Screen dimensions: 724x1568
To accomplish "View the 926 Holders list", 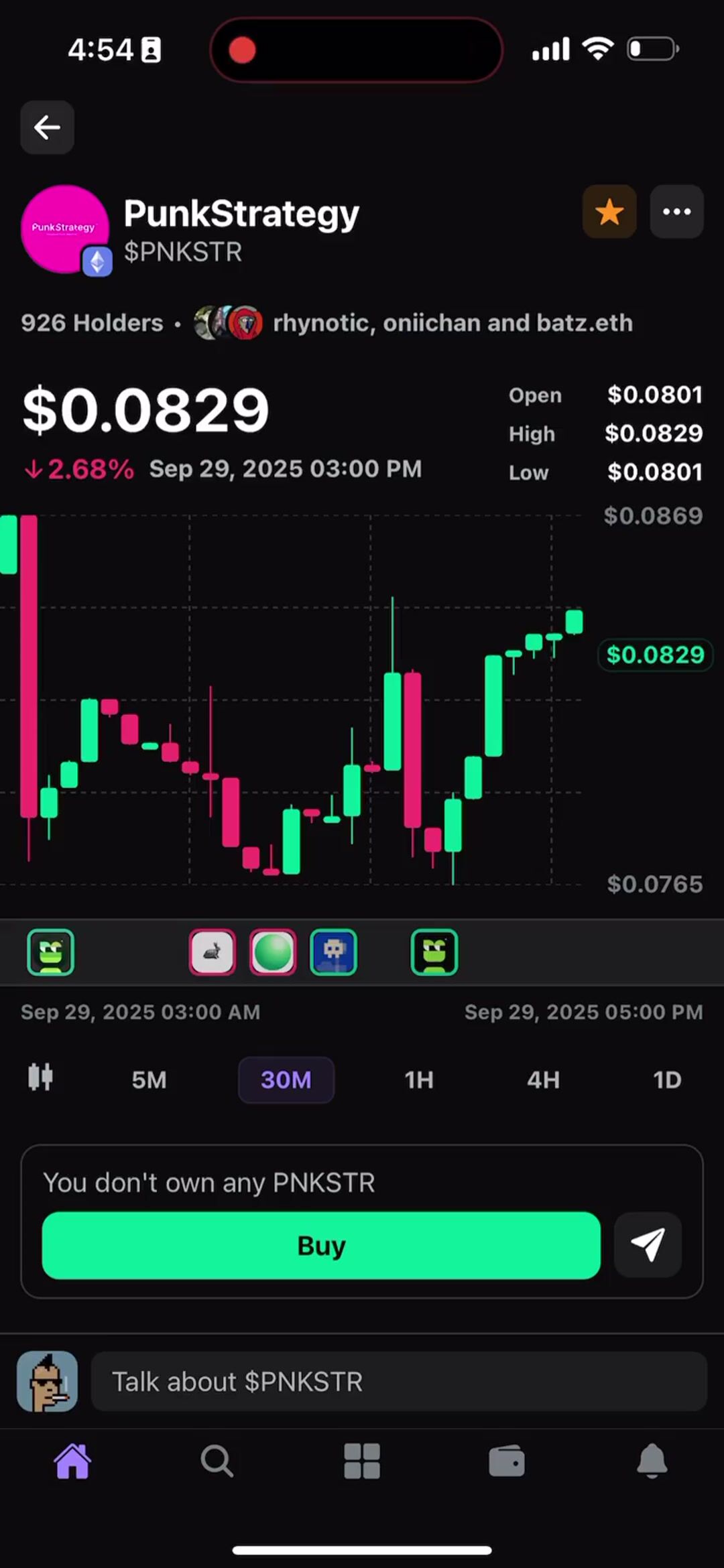I will (92, 323).
